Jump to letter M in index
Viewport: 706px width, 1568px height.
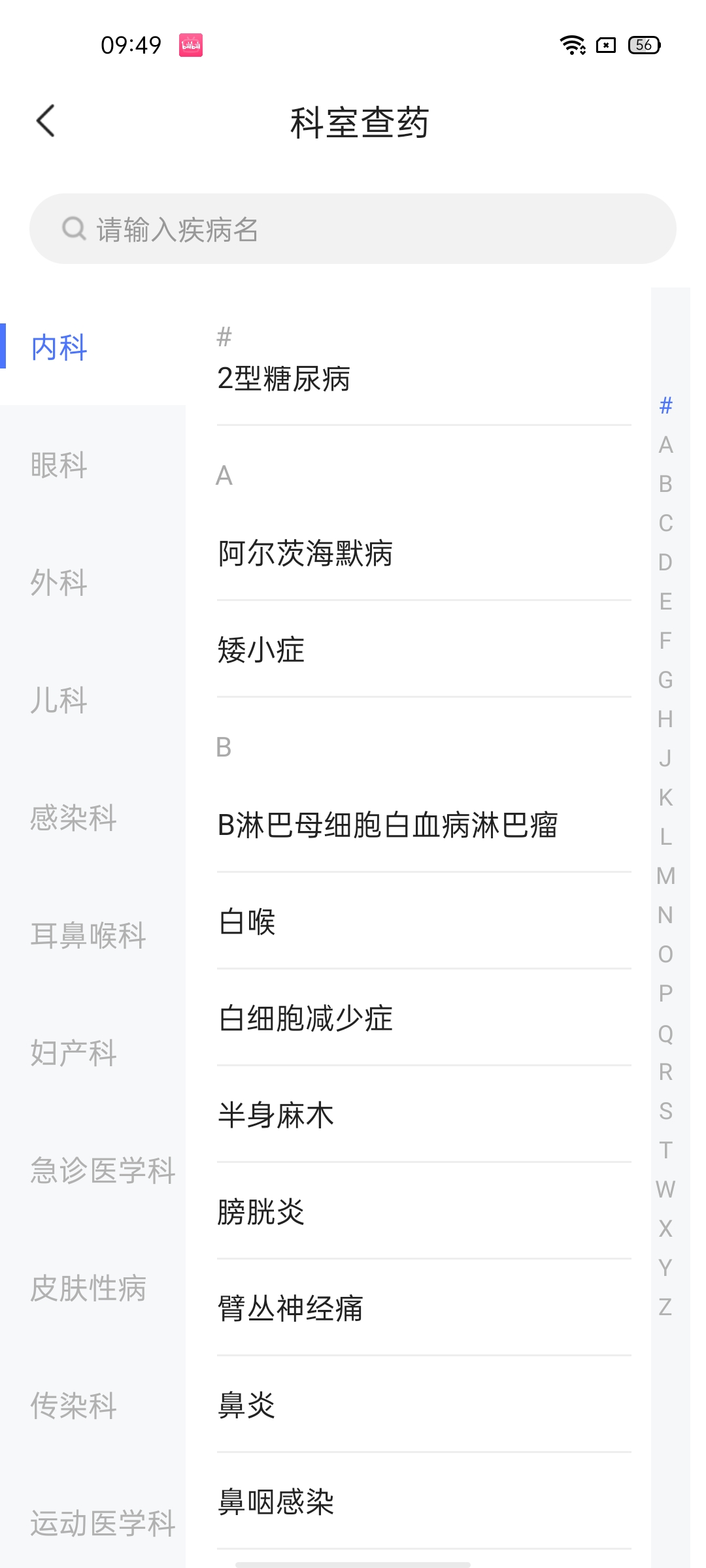[665, 876]
